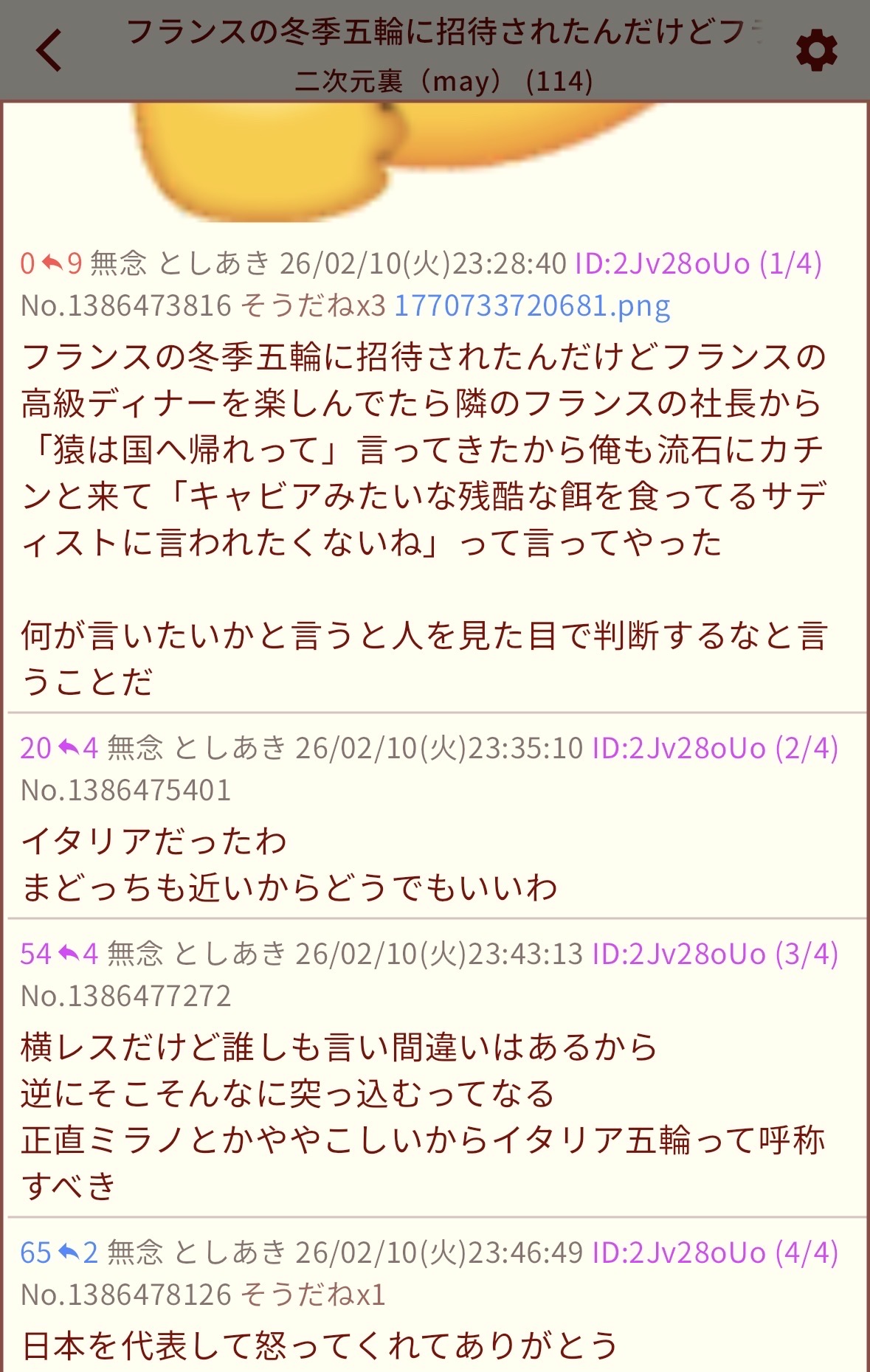Filter posts by ID:2Jv28oUo (1/4)

pyautogui.click(x=698, y=263)
